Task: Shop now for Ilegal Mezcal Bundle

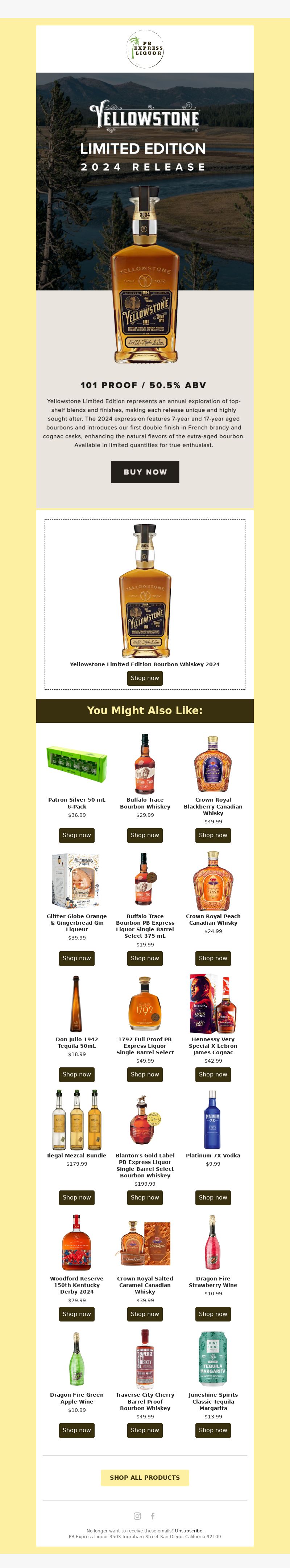Action: (x=76, y=1197)
